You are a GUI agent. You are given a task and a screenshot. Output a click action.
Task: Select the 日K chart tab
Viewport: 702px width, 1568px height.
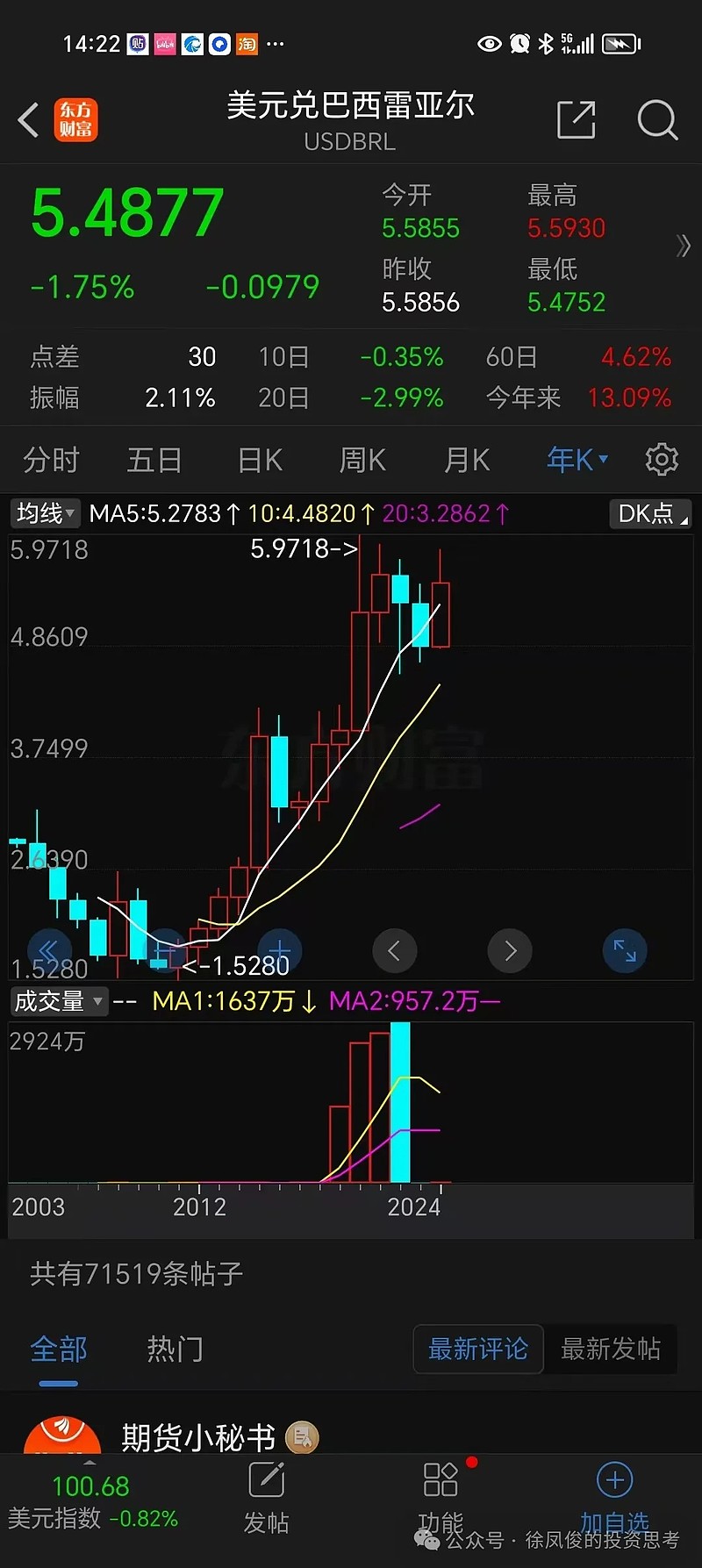tap(260, 460)
